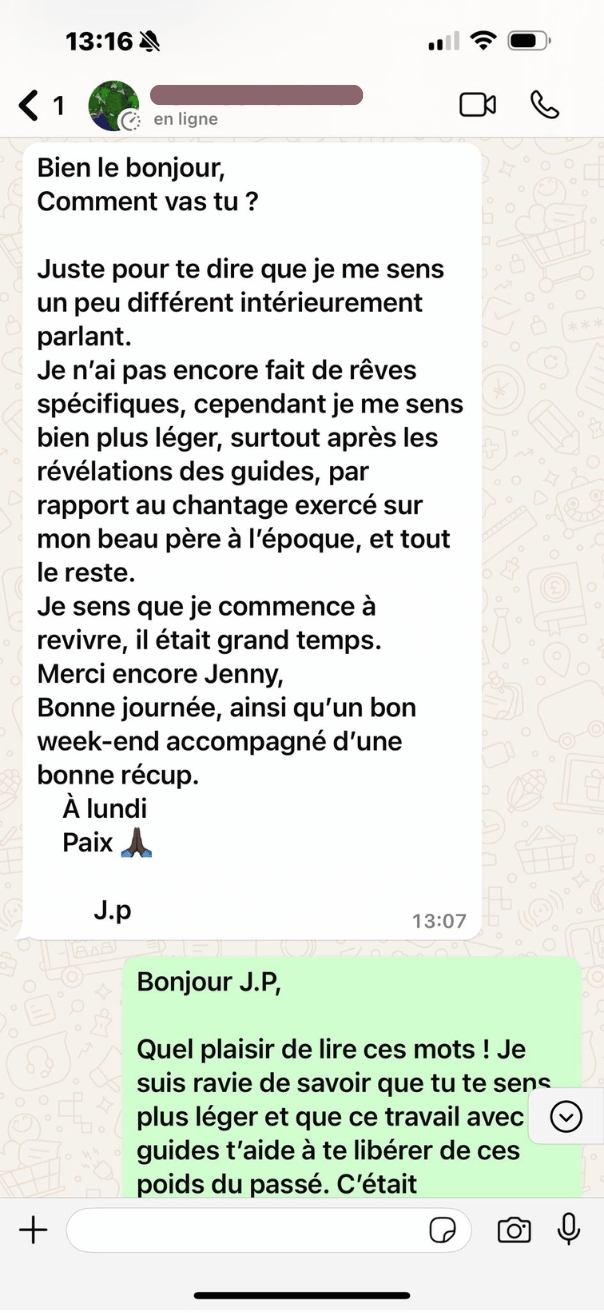The height and width of the screenshot is (1313, 604).
Task: Open the camera to take a photo
Action: [514, 1230]
